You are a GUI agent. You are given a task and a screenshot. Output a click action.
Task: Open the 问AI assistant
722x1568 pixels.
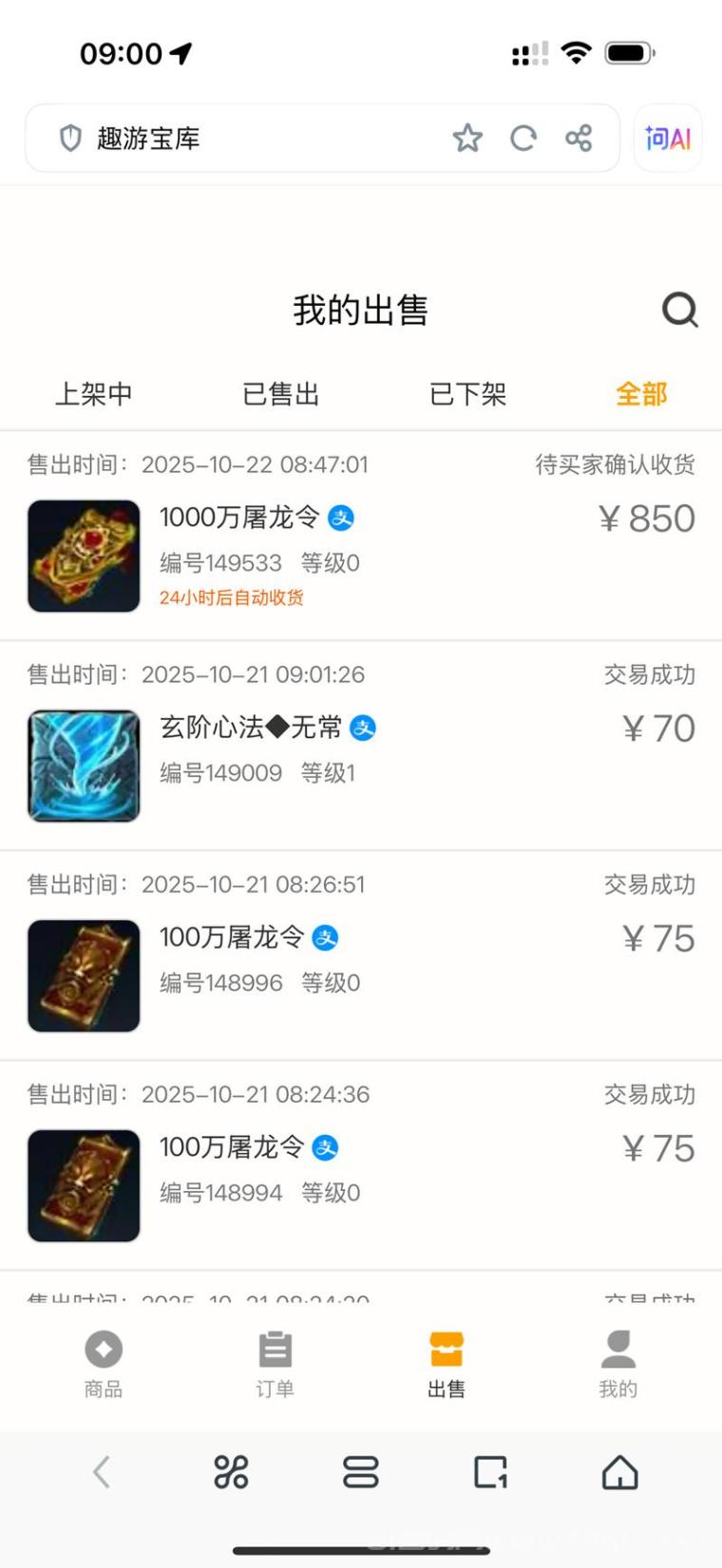pos(668,139)
